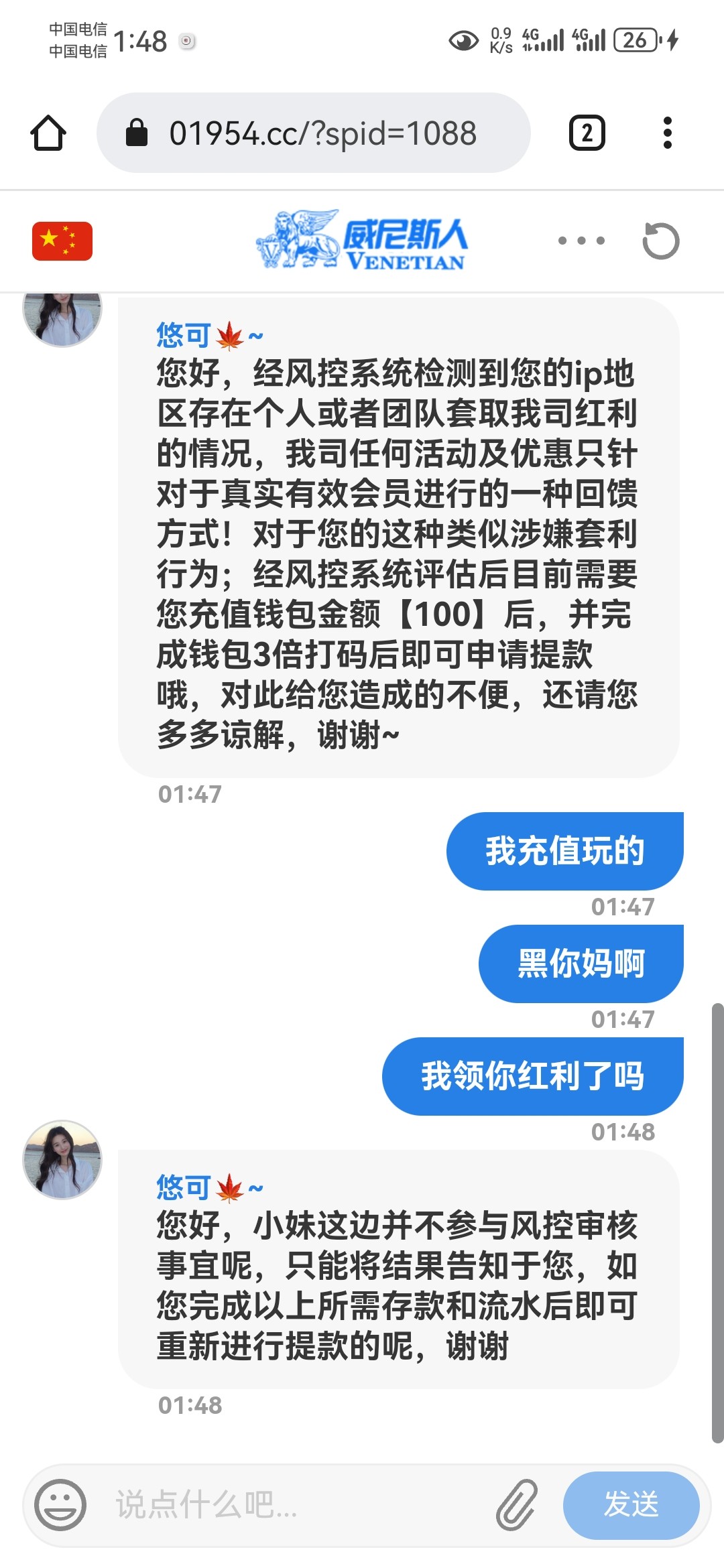The width and height of the screenshot is (724, 1568).
Task: Open the emoji picker
Action: tap(60, 1504)
